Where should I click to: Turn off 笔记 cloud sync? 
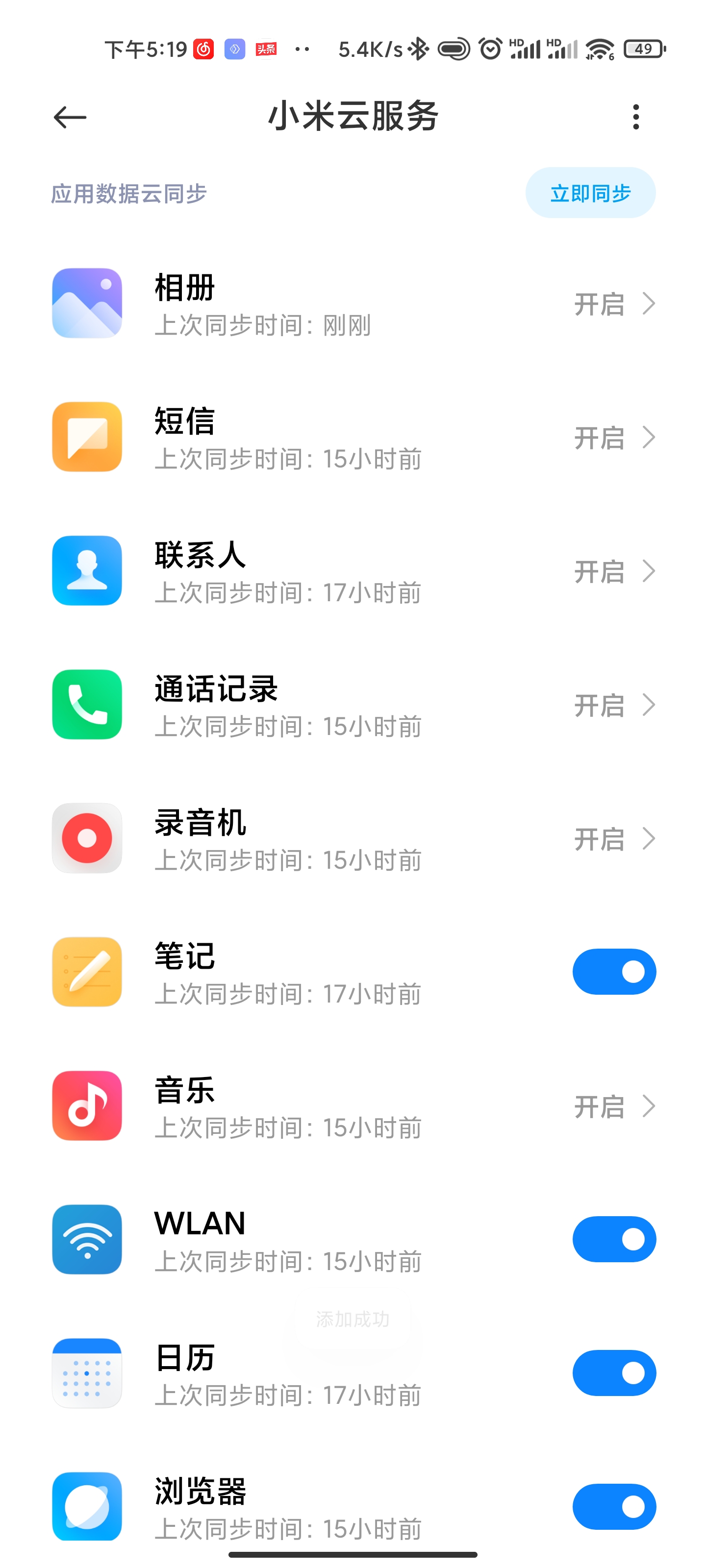(x=613, y=972)
